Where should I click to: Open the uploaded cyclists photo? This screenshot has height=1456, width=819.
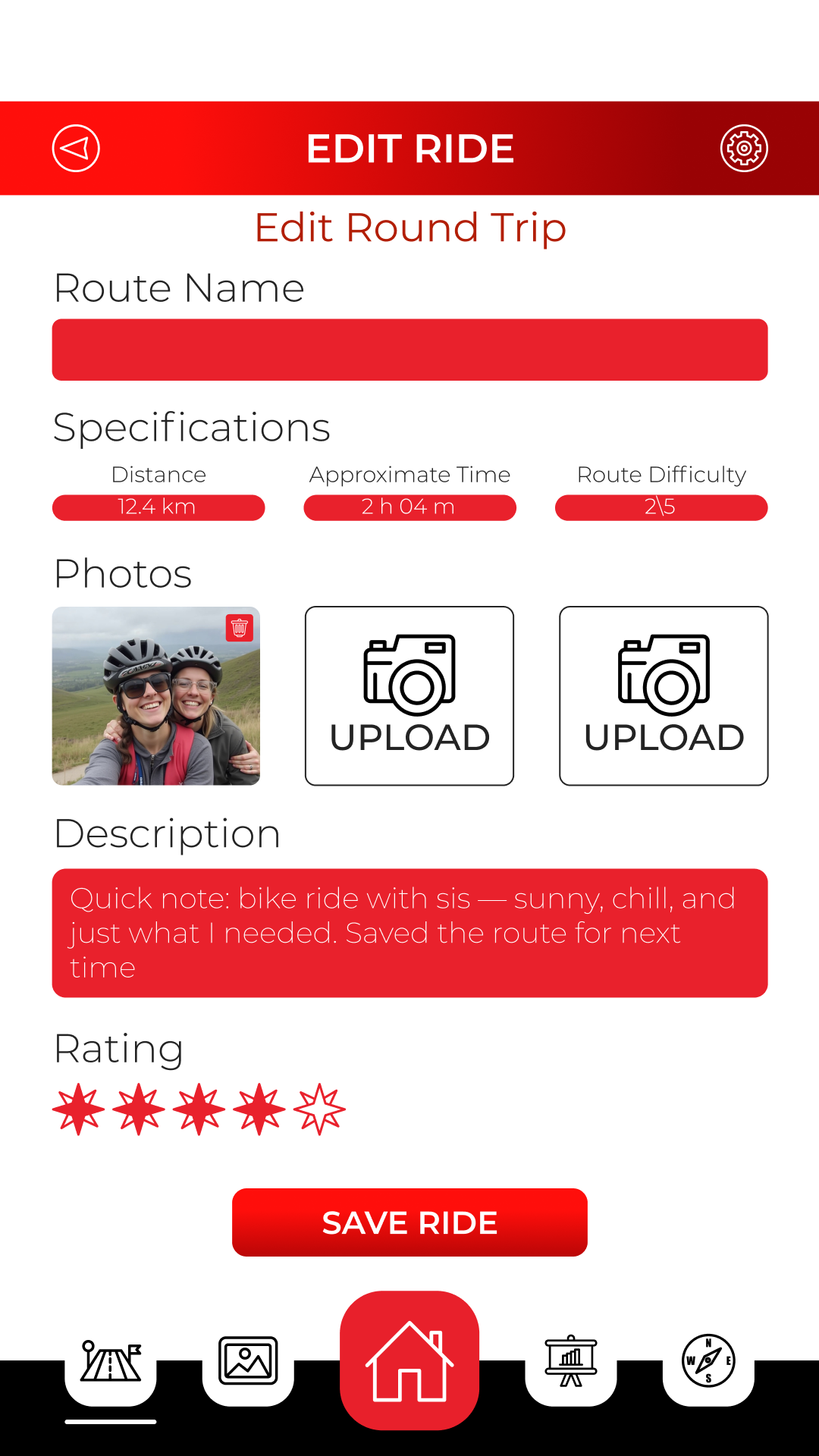coord(144,705)
